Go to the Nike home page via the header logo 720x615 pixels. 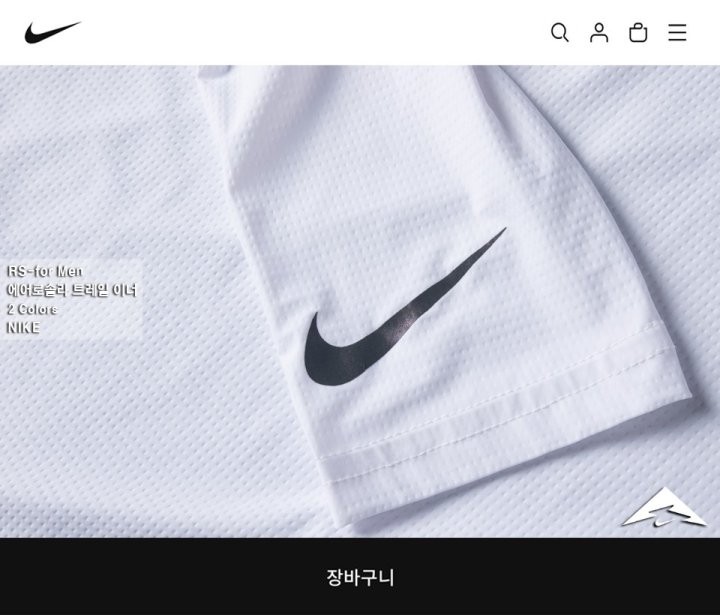point(52,32)
